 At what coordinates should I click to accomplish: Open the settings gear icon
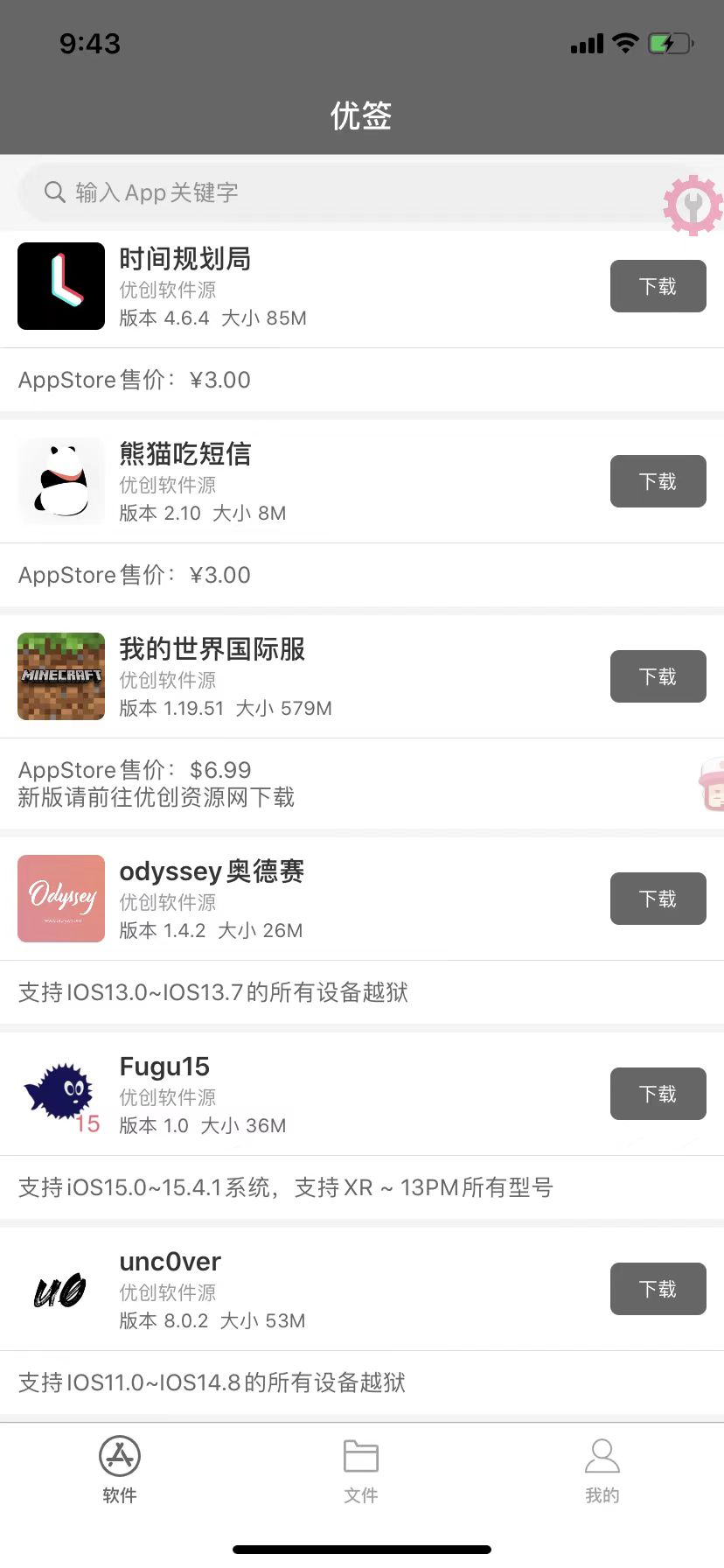pos(692,206)
